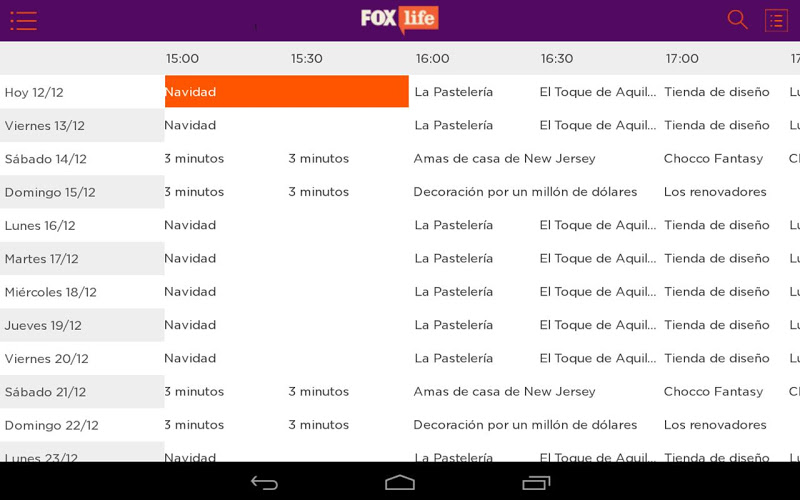800x500 pixels.
Task: Select La Pastelería on Hoy 12/12
Action: (454, 92)
